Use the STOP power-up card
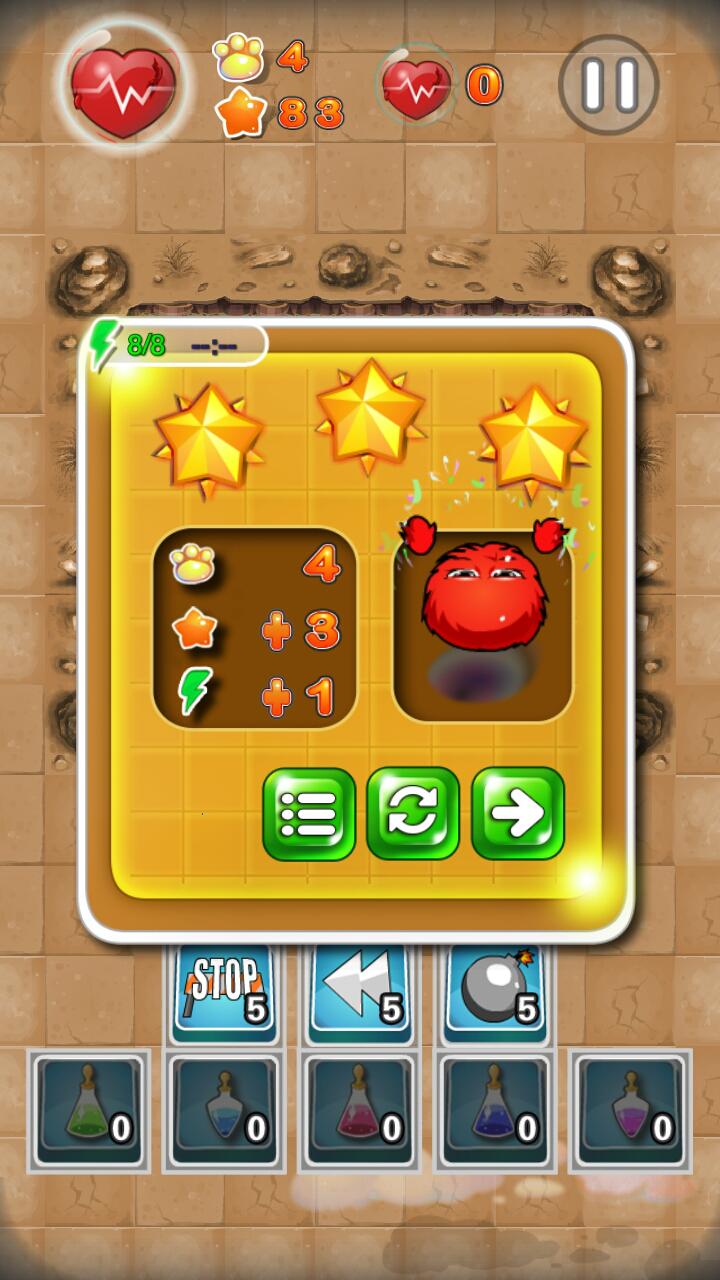Screen dimensions: 720x1280 [224, 992]
